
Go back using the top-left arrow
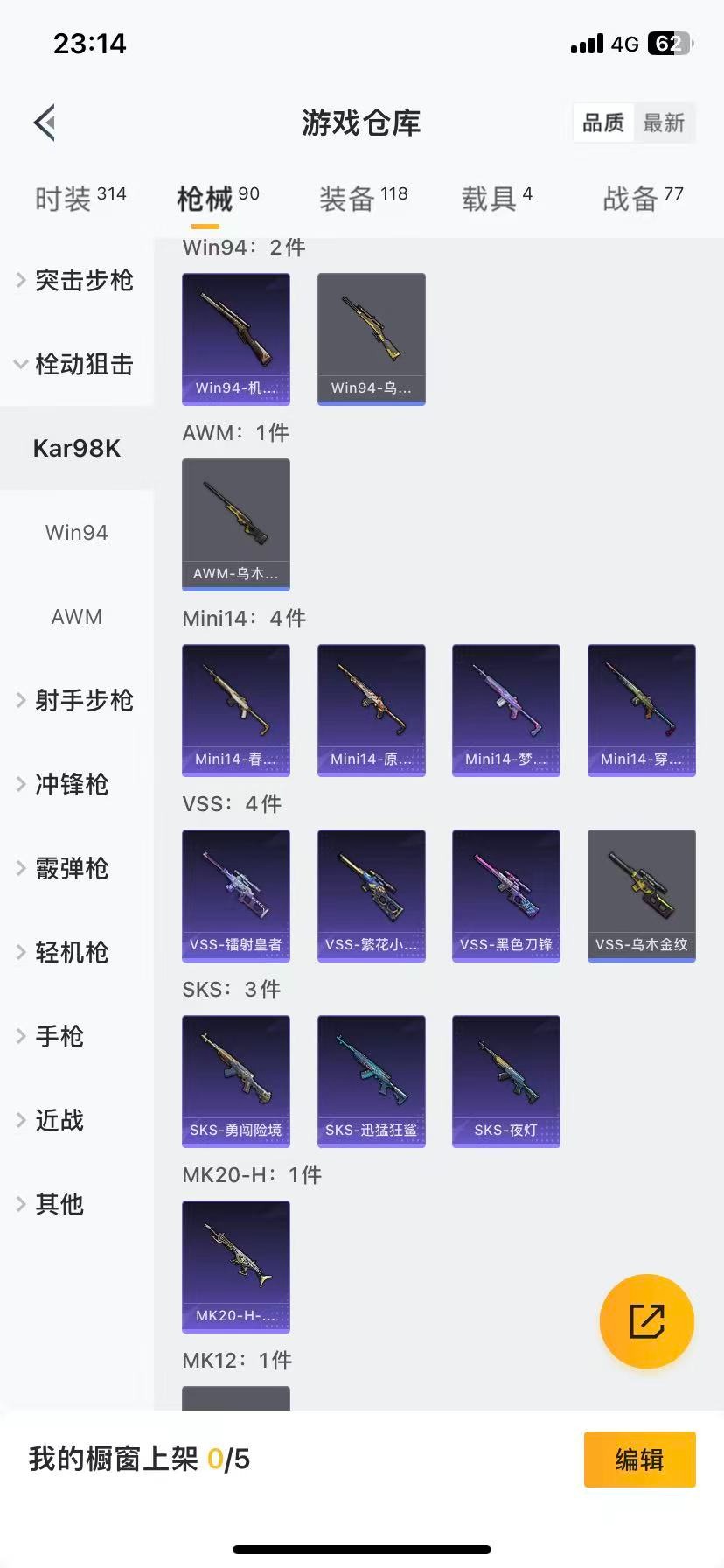click(45, 122)
